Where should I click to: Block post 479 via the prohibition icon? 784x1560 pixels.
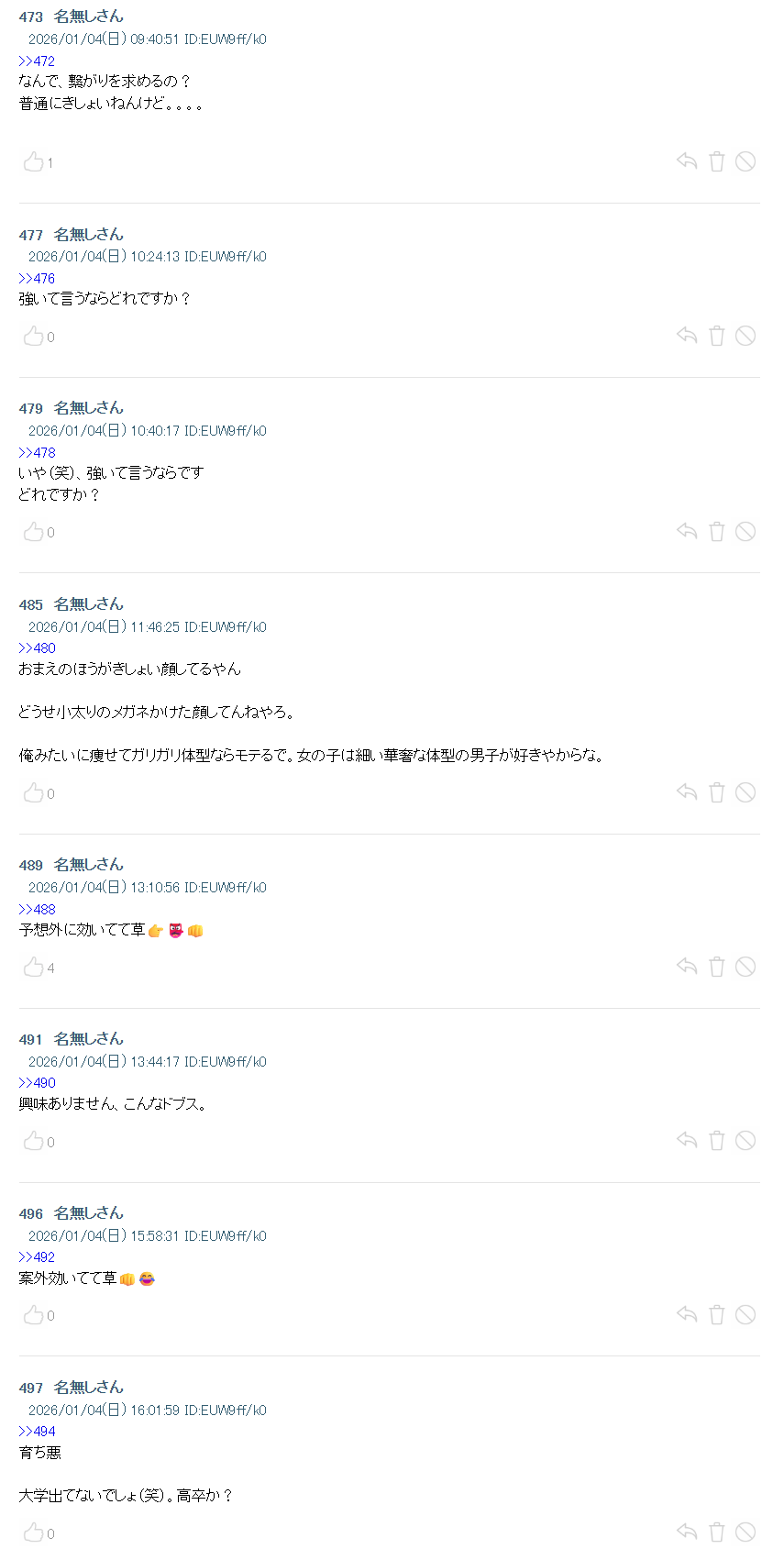(745, 531)
